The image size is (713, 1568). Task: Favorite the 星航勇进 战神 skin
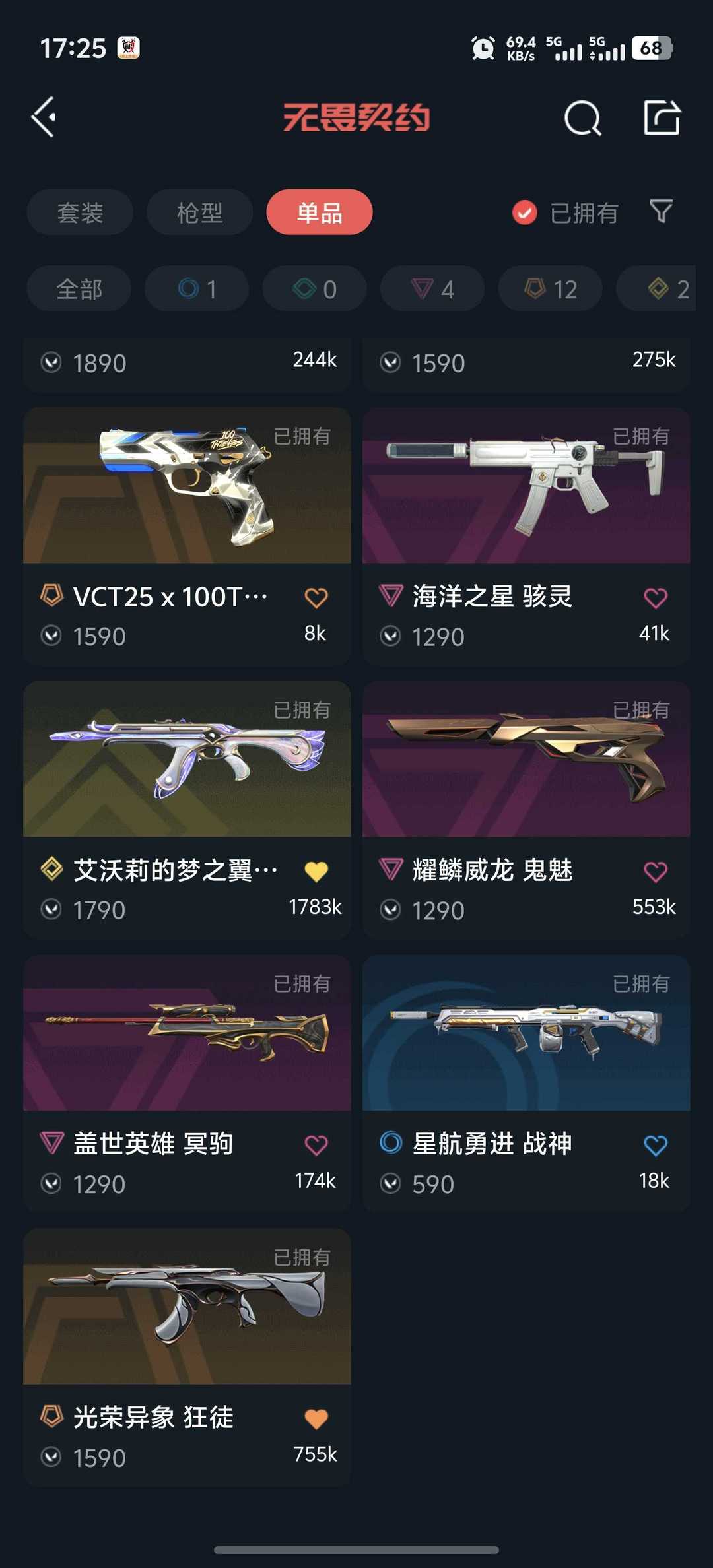click(655, 1144)
